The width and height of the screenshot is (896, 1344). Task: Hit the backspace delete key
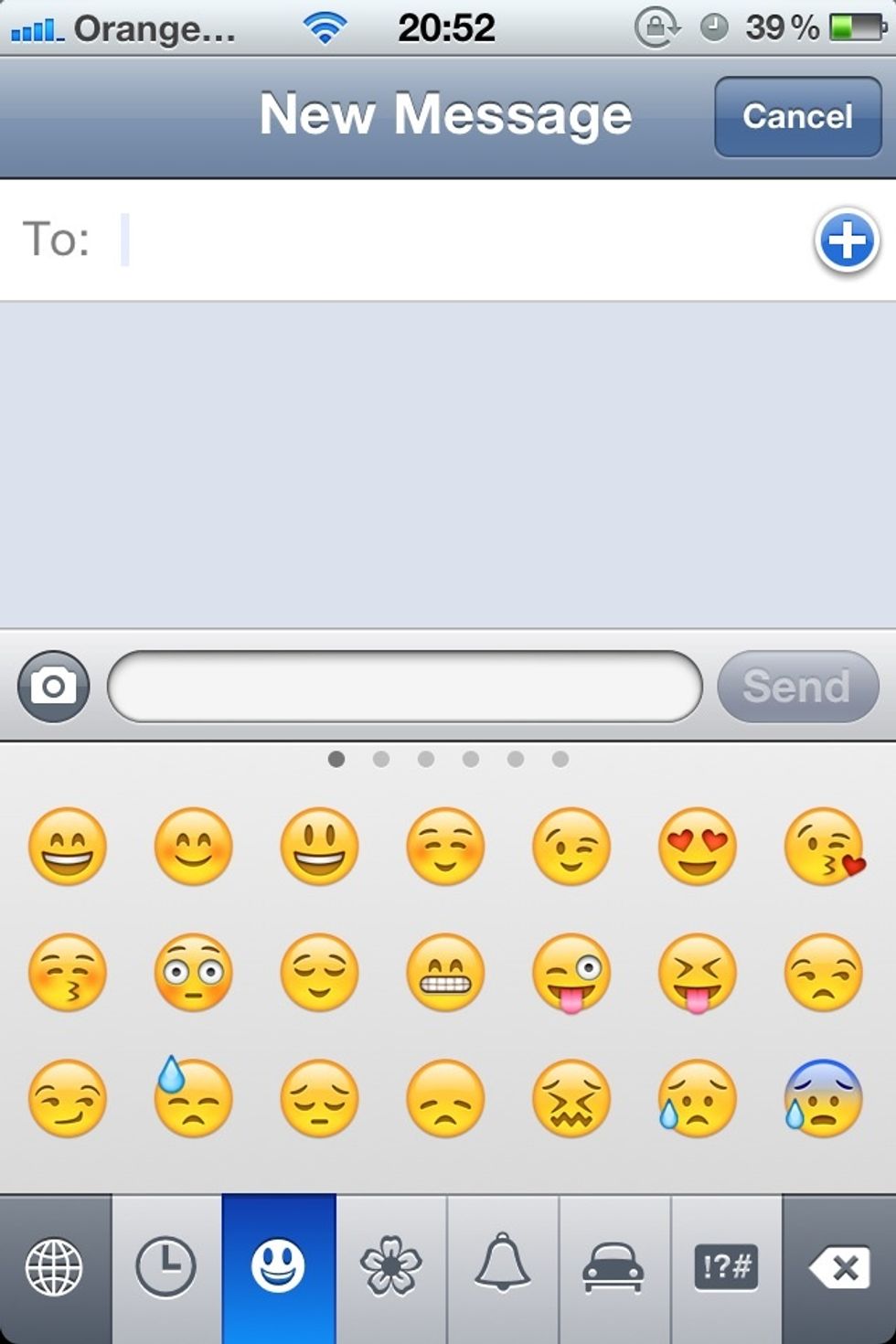(838, 1267)
